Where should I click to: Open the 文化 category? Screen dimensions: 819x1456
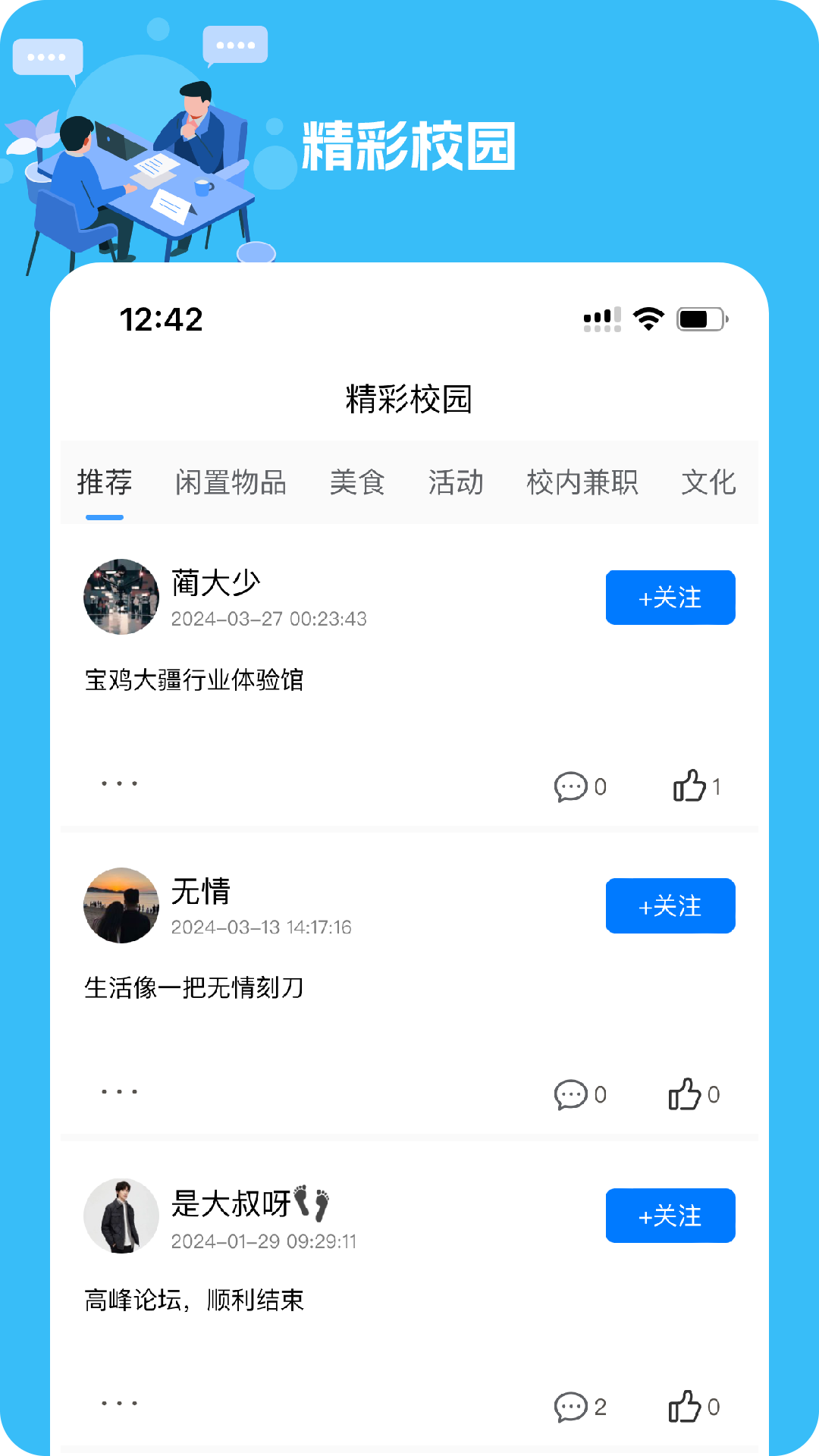(x=708, y=483)
